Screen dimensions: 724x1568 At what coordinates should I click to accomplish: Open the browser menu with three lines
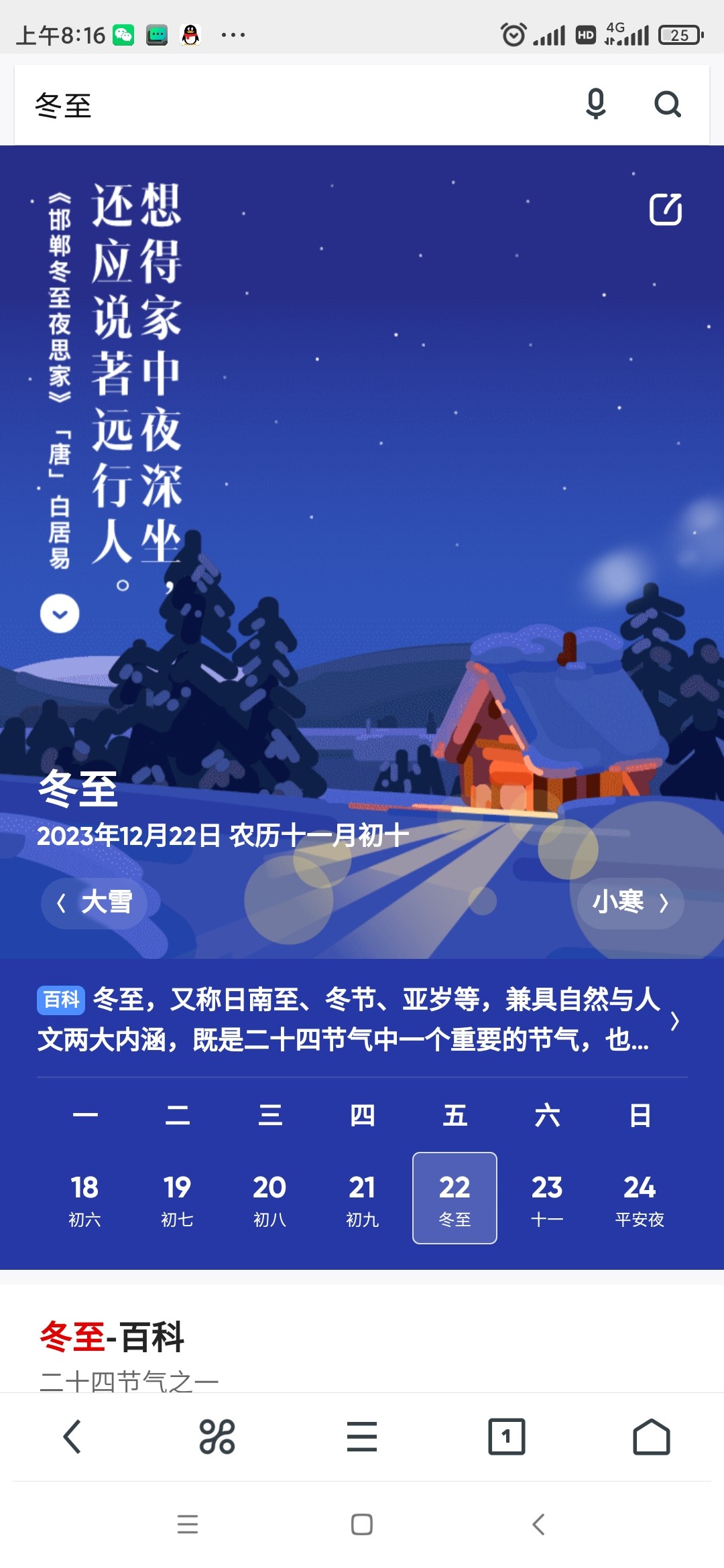pyautogui.click(x=362, y=1437)
